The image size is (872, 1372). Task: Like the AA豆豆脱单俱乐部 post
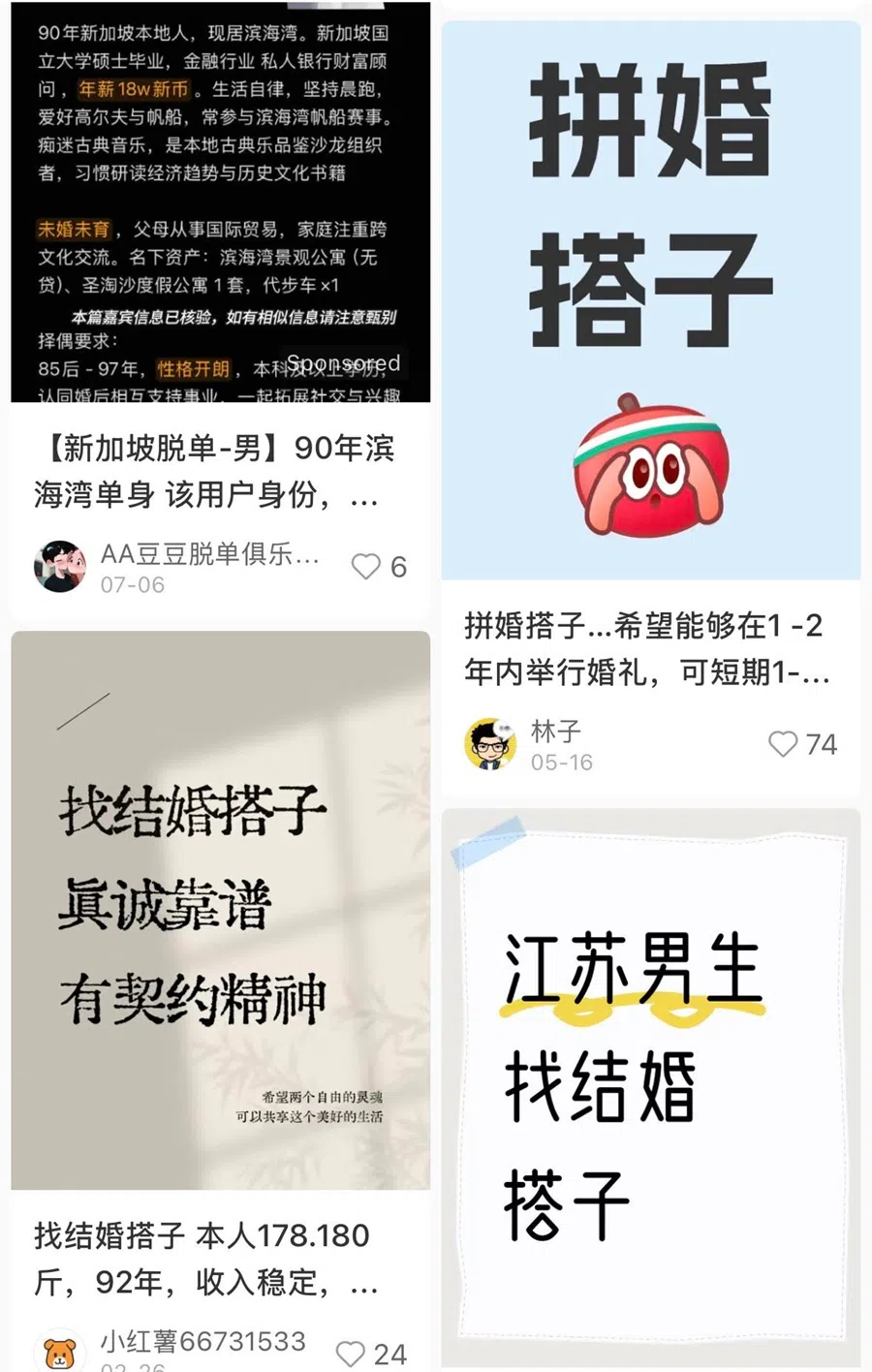click(x=365, y=567)
